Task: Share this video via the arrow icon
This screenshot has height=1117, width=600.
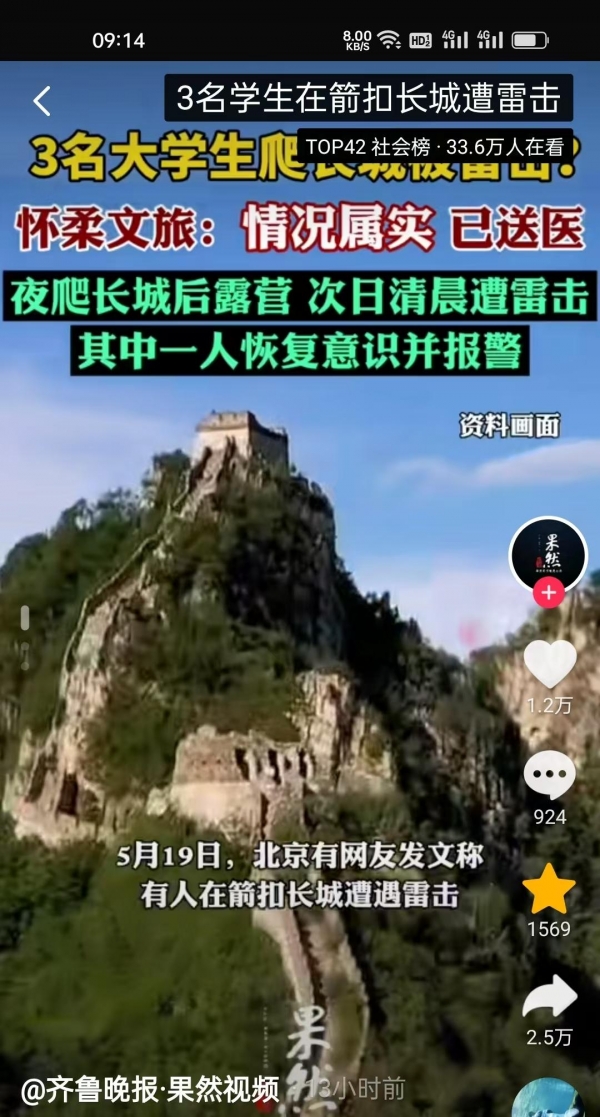Action: pos(549,997)
